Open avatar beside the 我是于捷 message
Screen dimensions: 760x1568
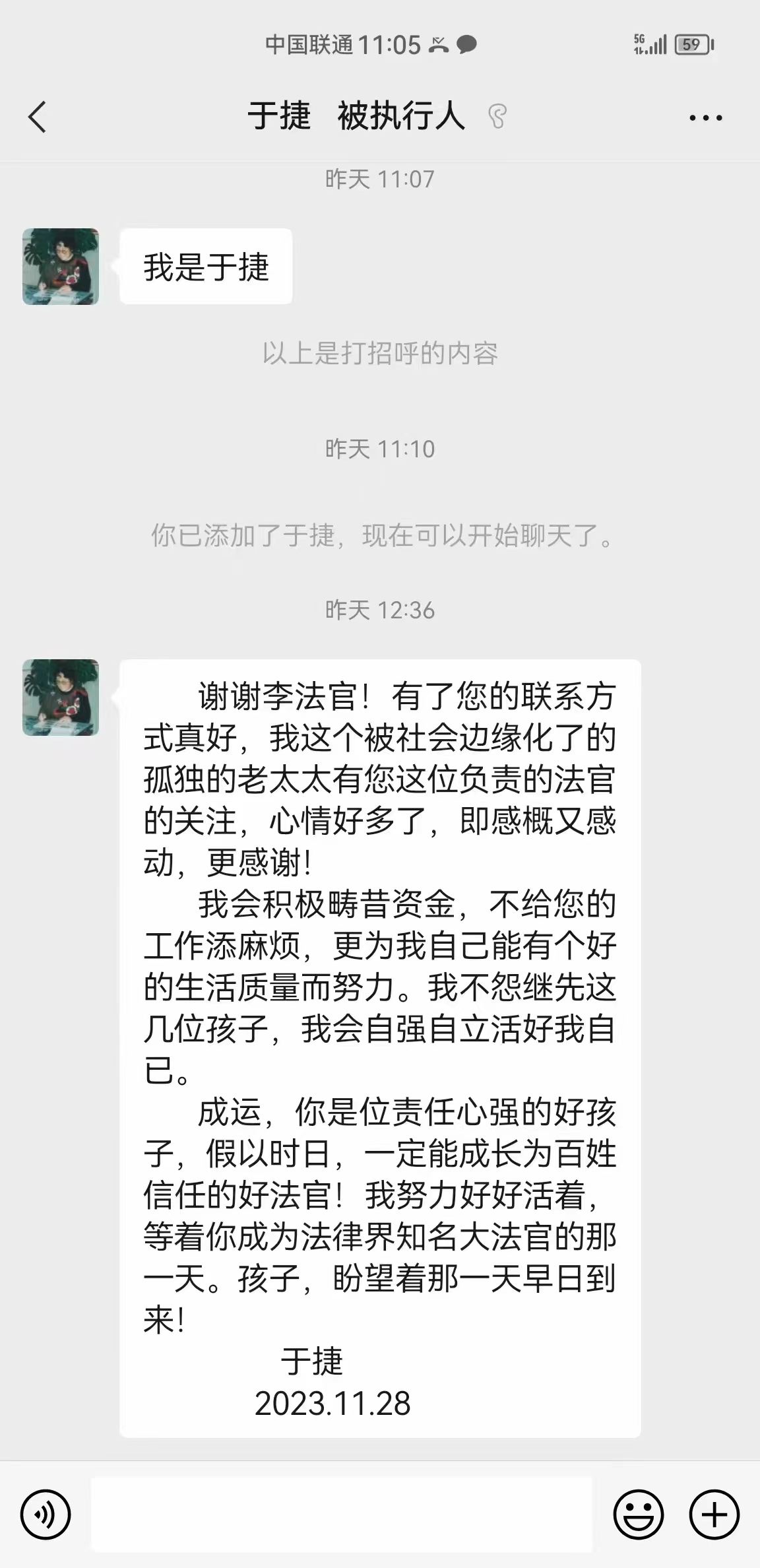click(61, 267)
